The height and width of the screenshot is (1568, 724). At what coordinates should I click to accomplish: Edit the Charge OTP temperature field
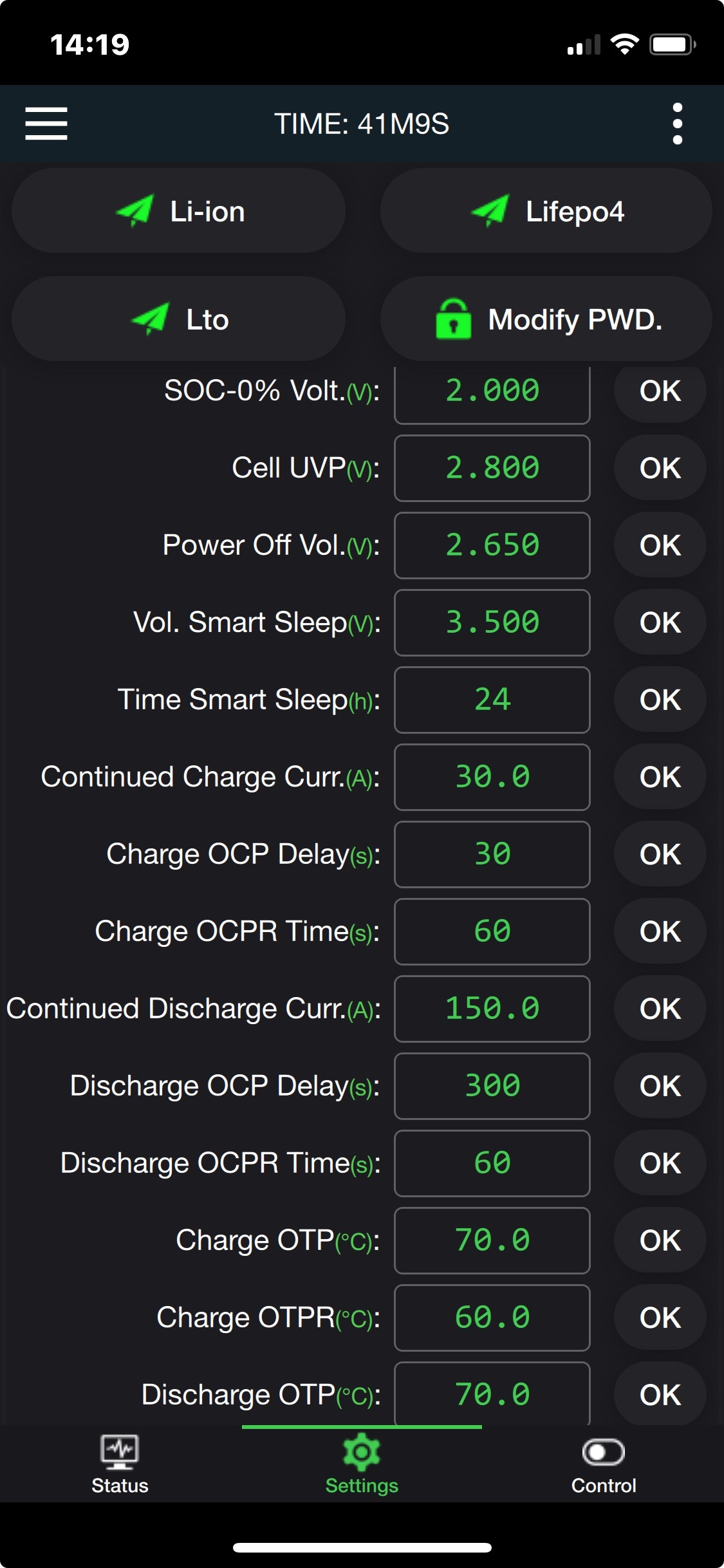point(492,1240)
